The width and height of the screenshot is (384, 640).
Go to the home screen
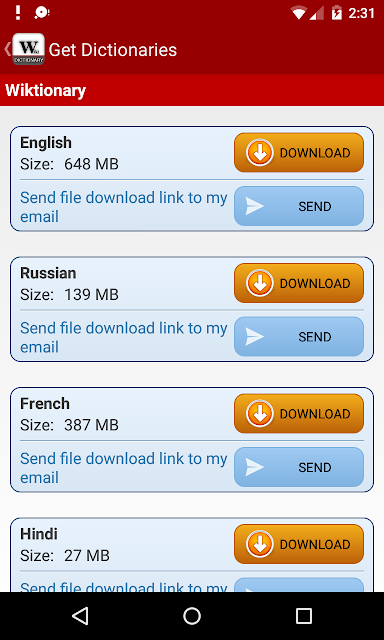pos(192,616)
